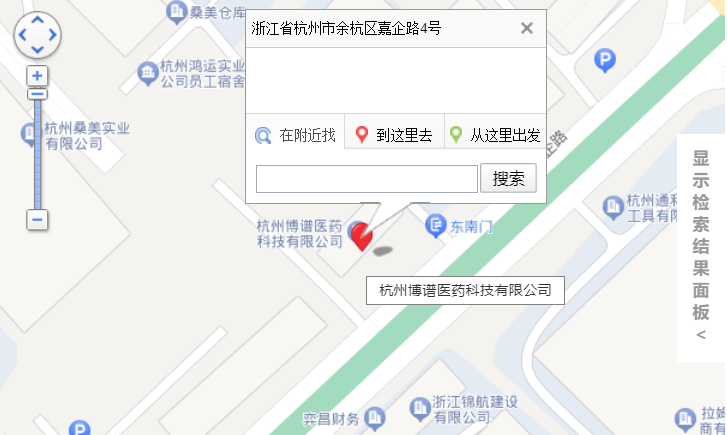Screen dimensions: 727x435
Task: Switch to the 从这里出发 tab
Action: 495,135
